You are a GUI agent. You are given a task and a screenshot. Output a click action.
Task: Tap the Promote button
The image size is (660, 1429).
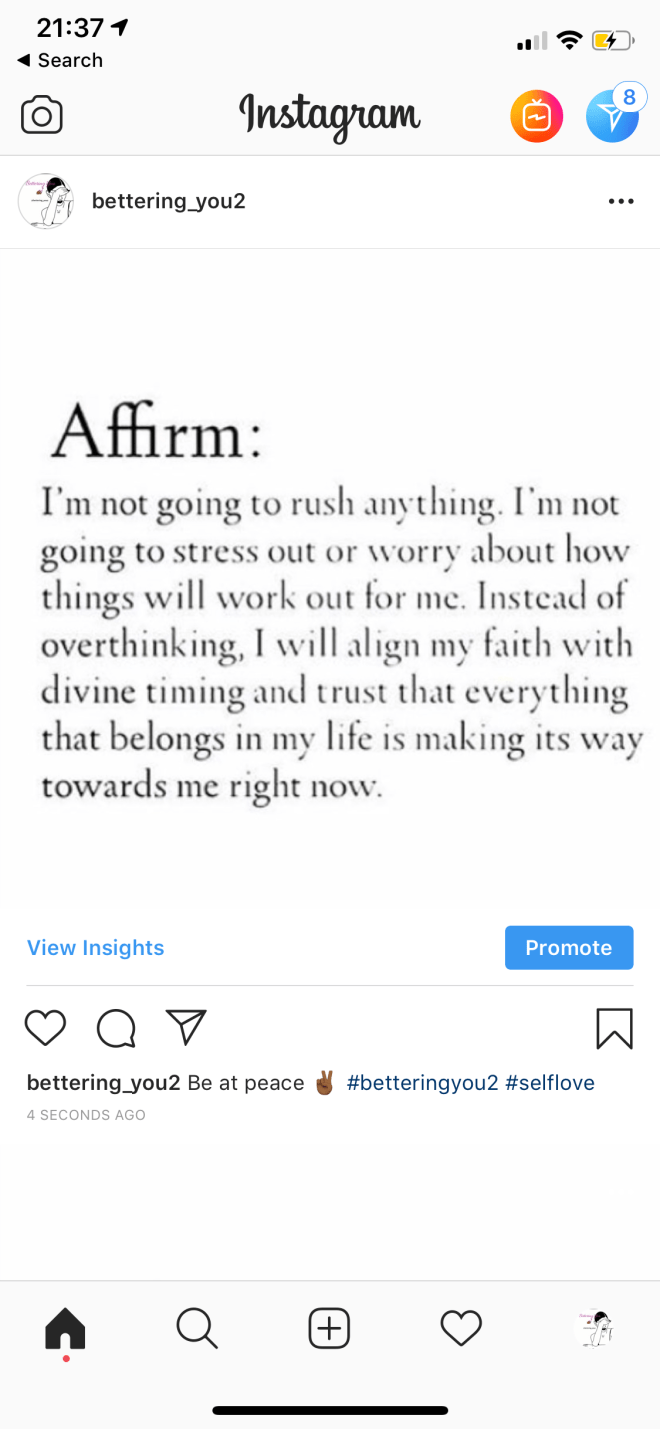[x=569, y=948]
